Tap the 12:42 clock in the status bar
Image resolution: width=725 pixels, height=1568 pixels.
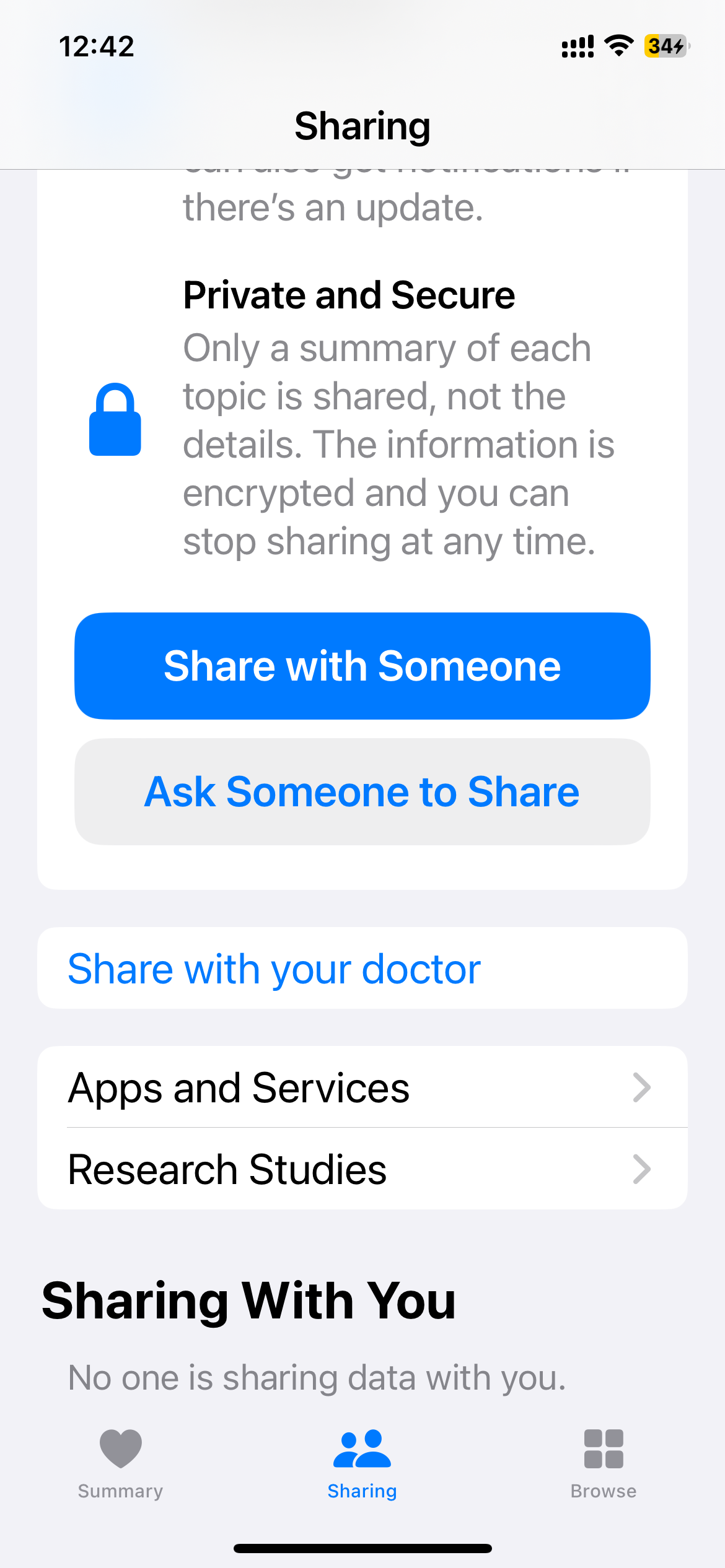(97, 45)
